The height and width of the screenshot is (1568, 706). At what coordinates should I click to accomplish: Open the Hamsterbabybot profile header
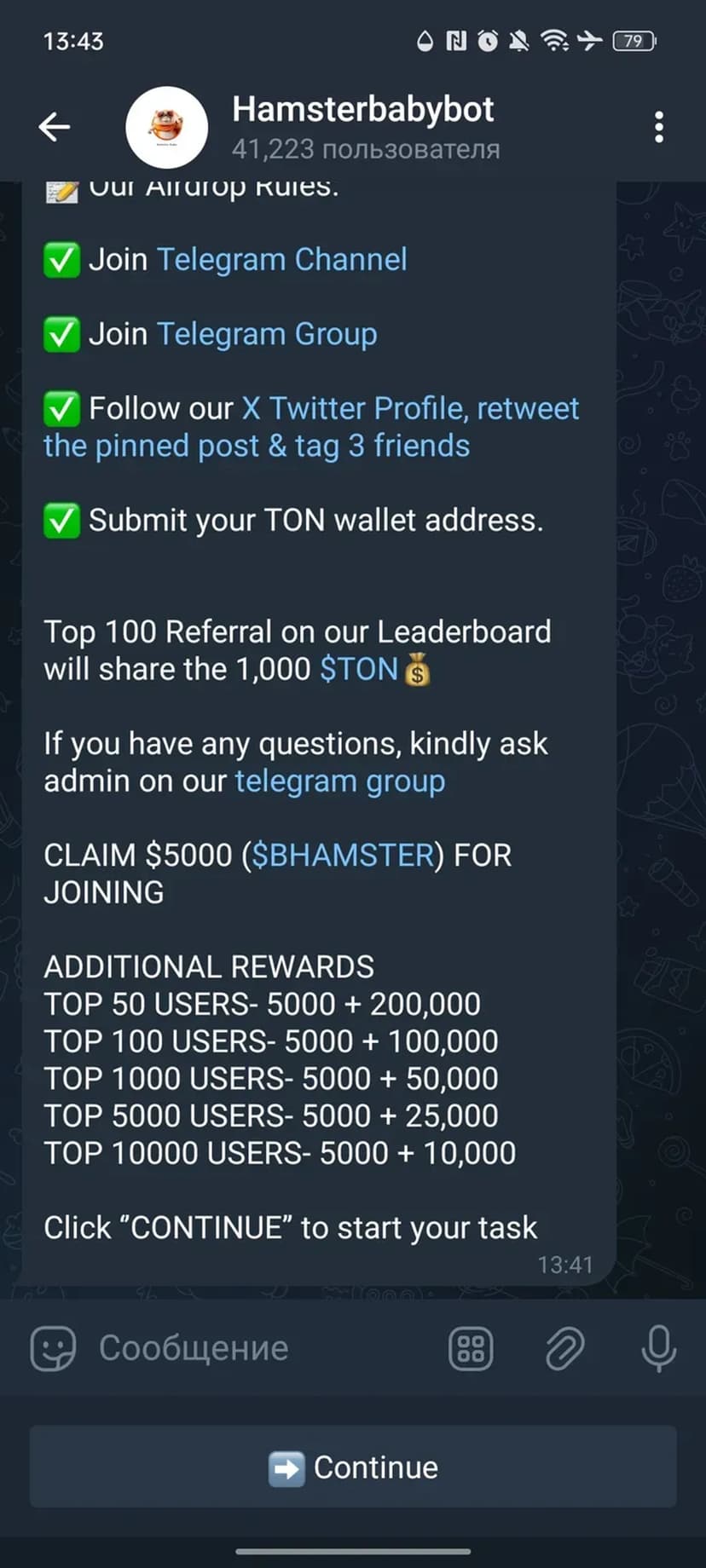(362, 127)
